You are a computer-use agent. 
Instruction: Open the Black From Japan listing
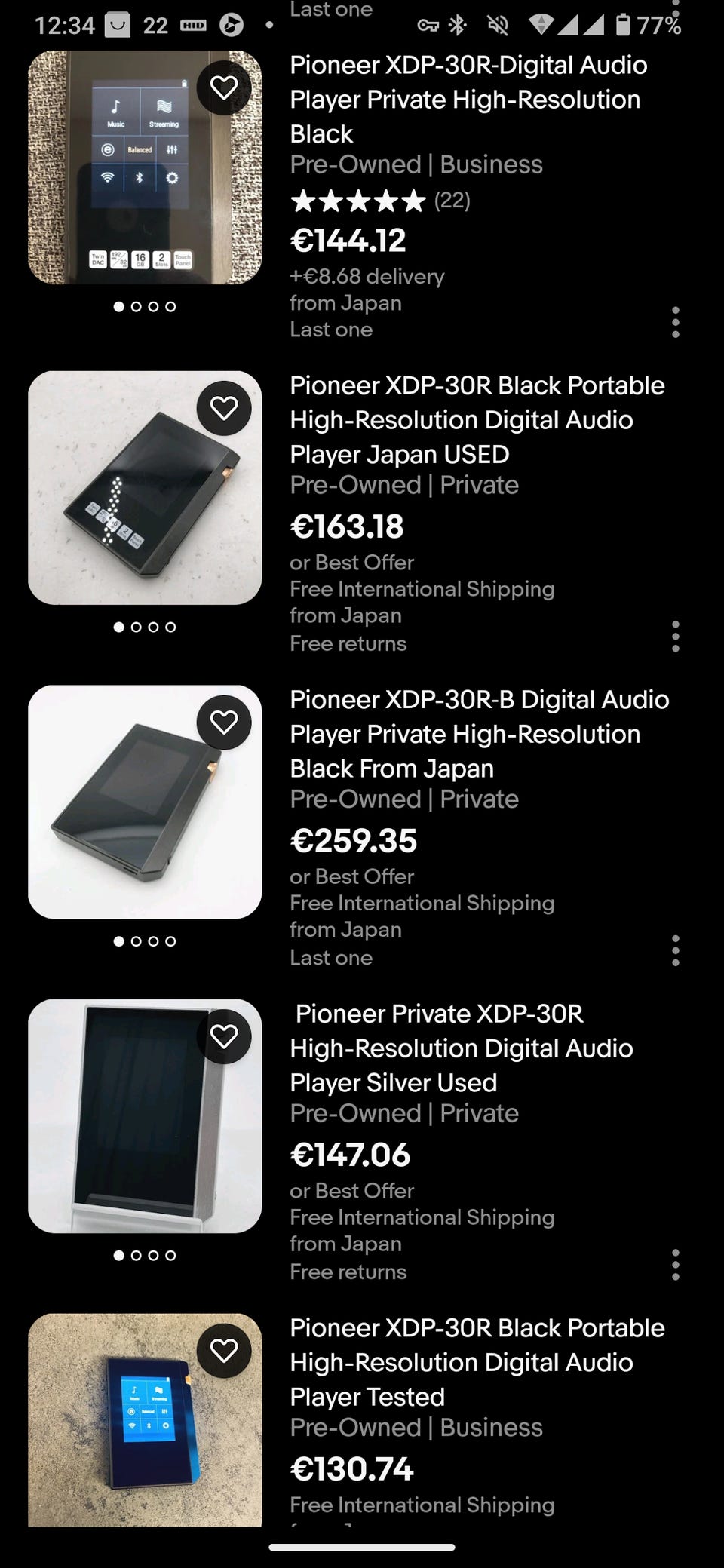478,733
